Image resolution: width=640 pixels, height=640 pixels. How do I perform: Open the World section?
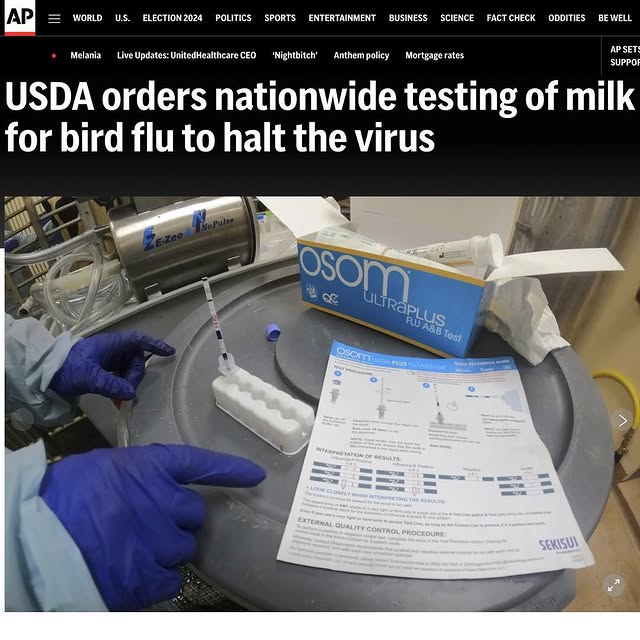pyautogui.click(x=87, y=18)
